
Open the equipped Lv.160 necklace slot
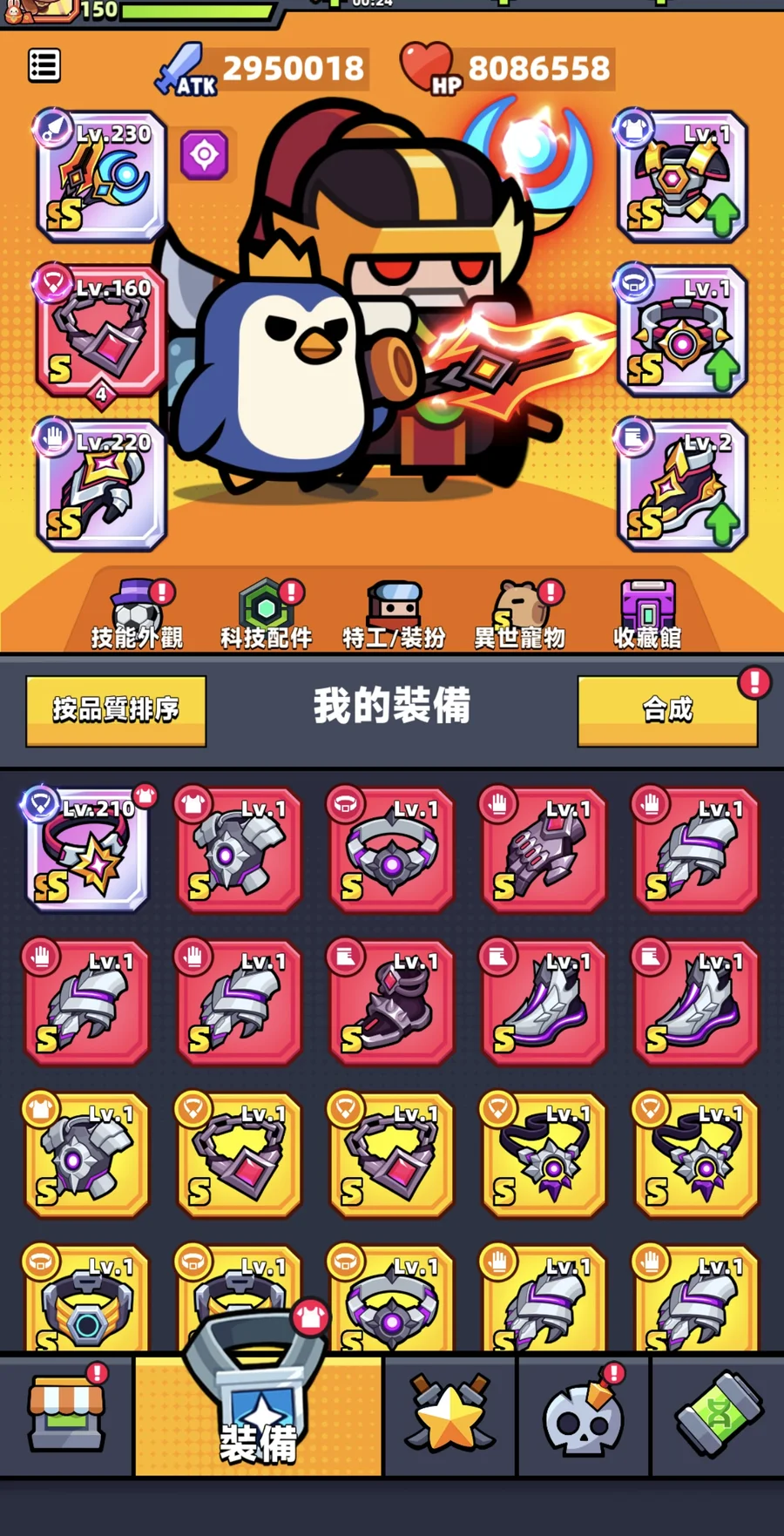click(x=101, y=331)
